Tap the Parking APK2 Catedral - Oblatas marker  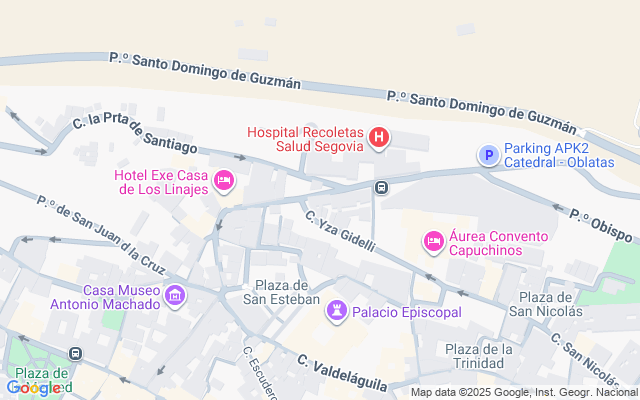tap(488, 155)
